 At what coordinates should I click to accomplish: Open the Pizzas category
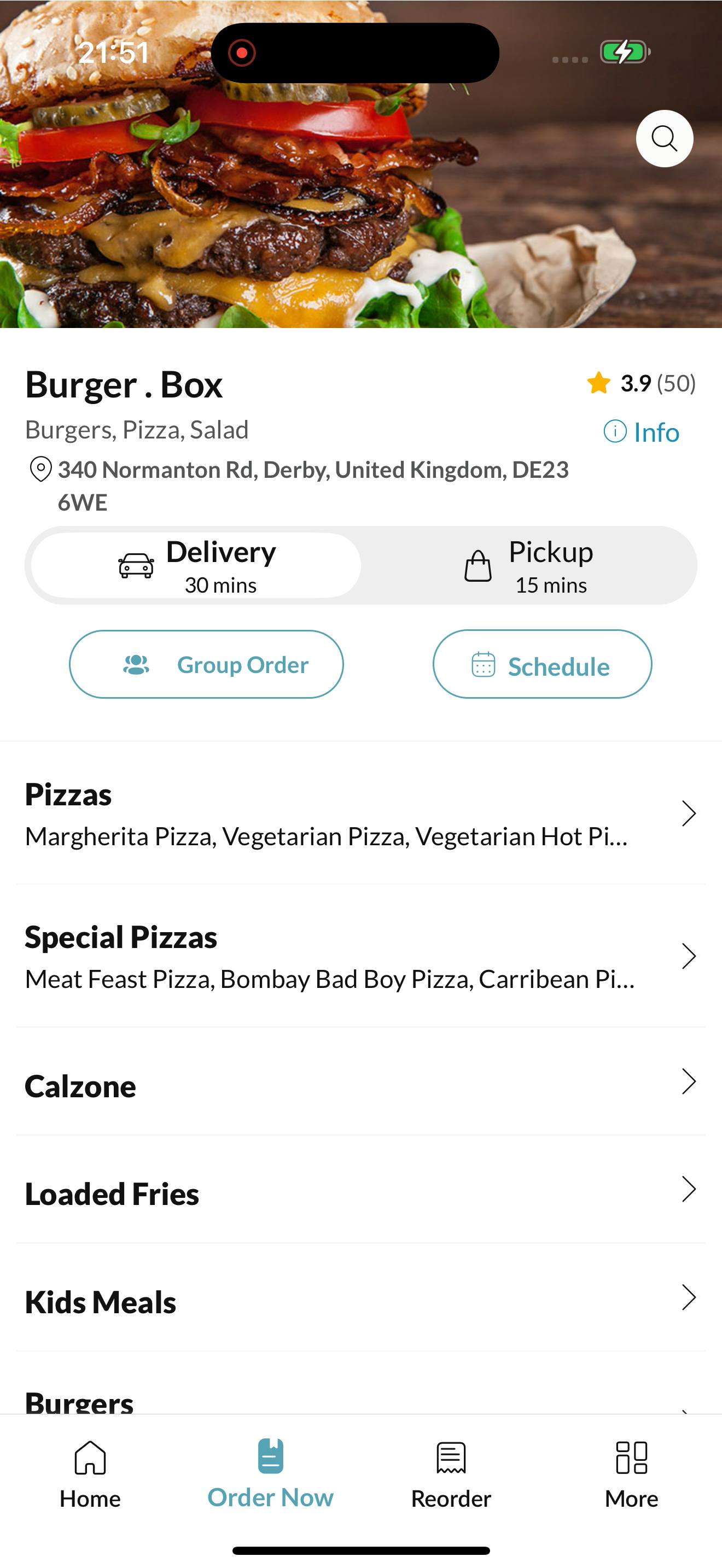[361, 813]
